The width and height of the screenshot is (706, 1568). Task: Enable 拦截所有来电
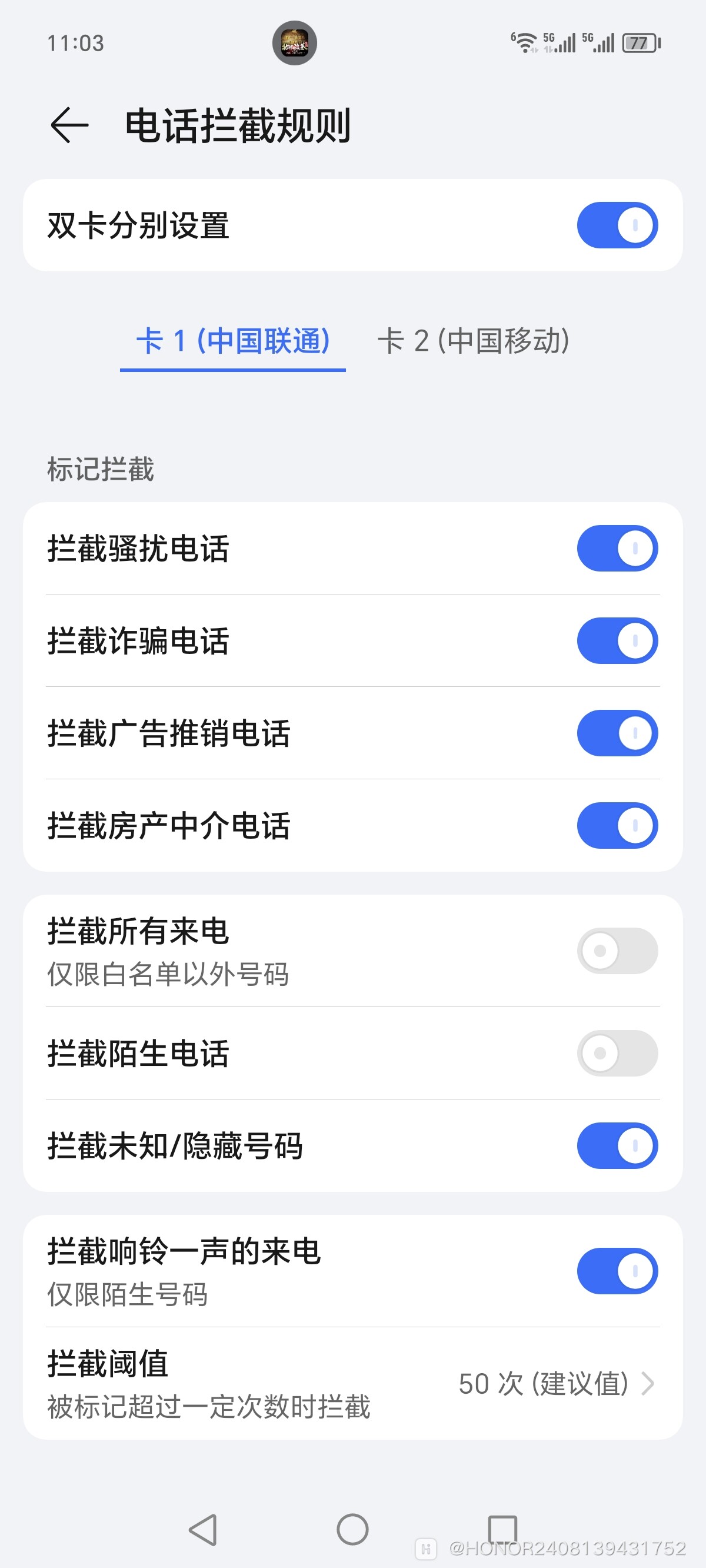tap(617, 951)
